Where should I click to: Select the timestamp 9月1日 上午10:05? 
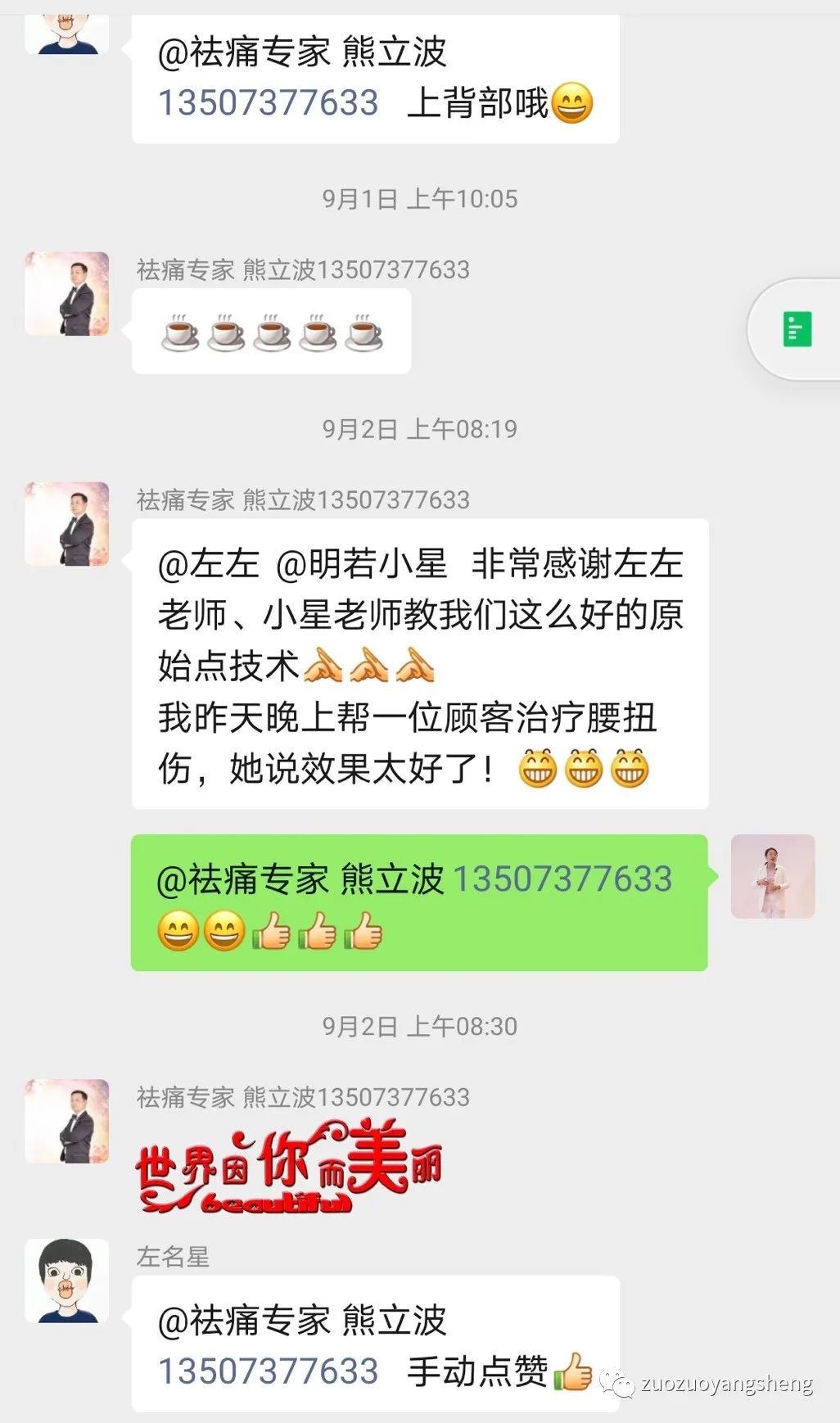(x=420, y=197)
